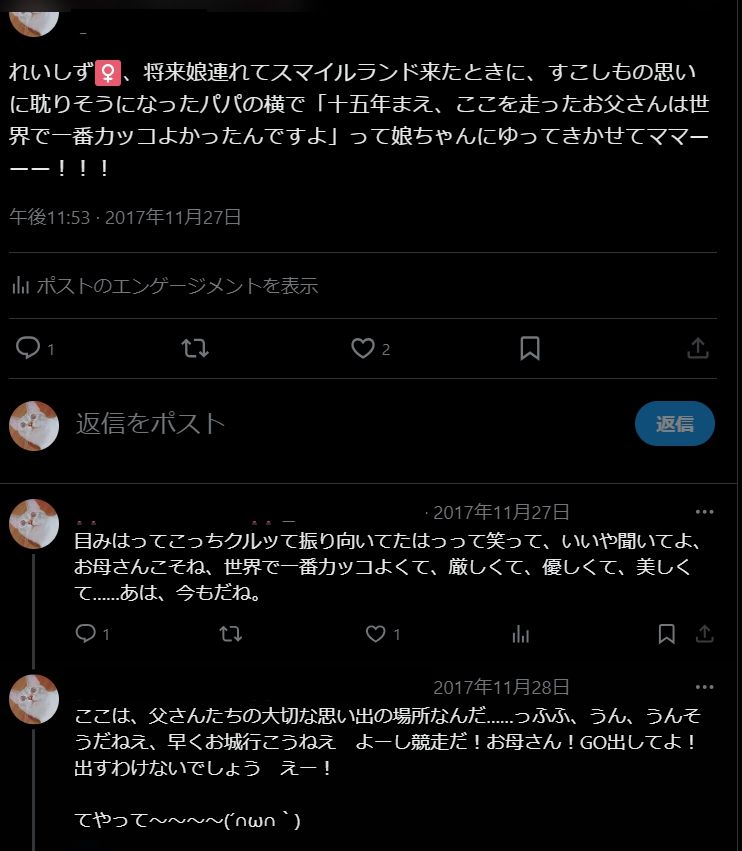Screen dimensions: 742x851
Task: Open profile avatar of the November 28 reply
Action: pyautogui.click(x=34, y=699)
